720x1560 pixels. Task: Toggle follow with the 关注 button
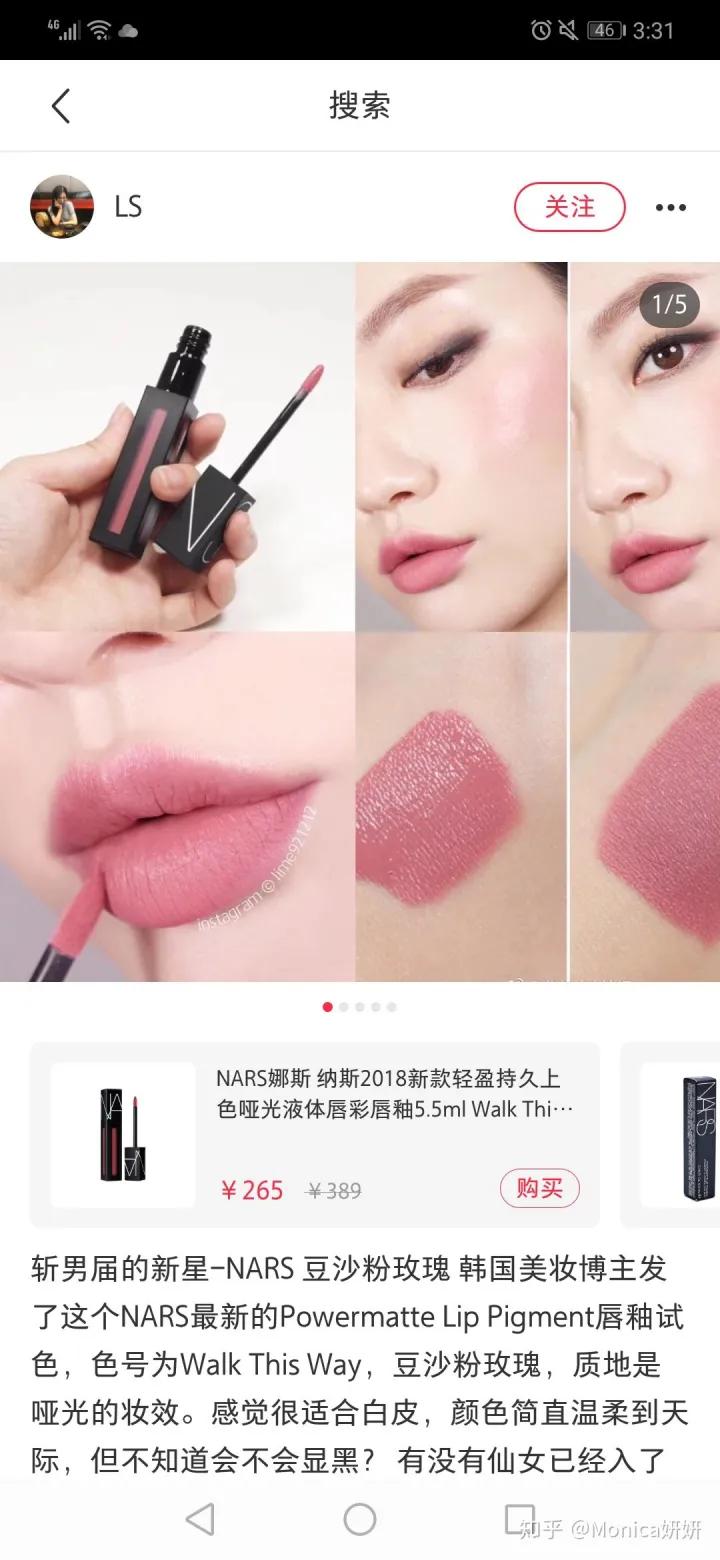[570, 207]
